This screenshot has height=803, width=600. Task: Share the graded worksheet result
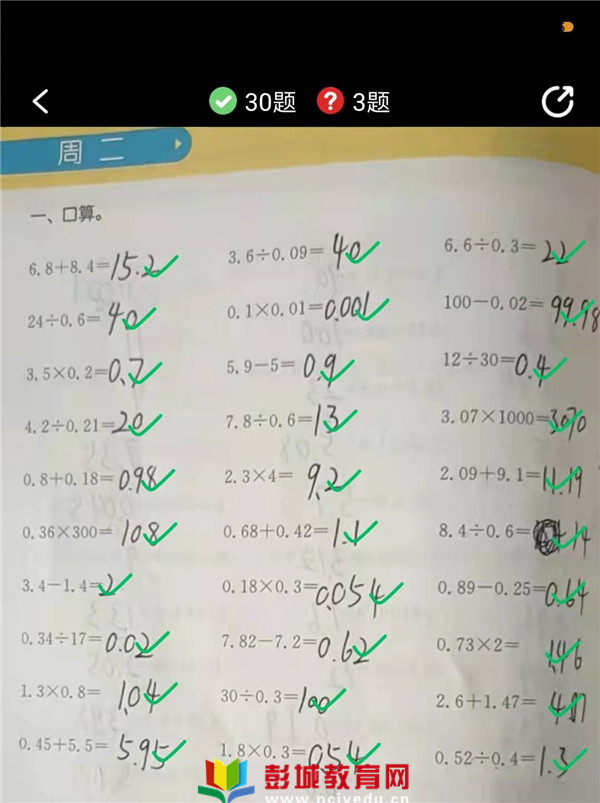point(557,101)
